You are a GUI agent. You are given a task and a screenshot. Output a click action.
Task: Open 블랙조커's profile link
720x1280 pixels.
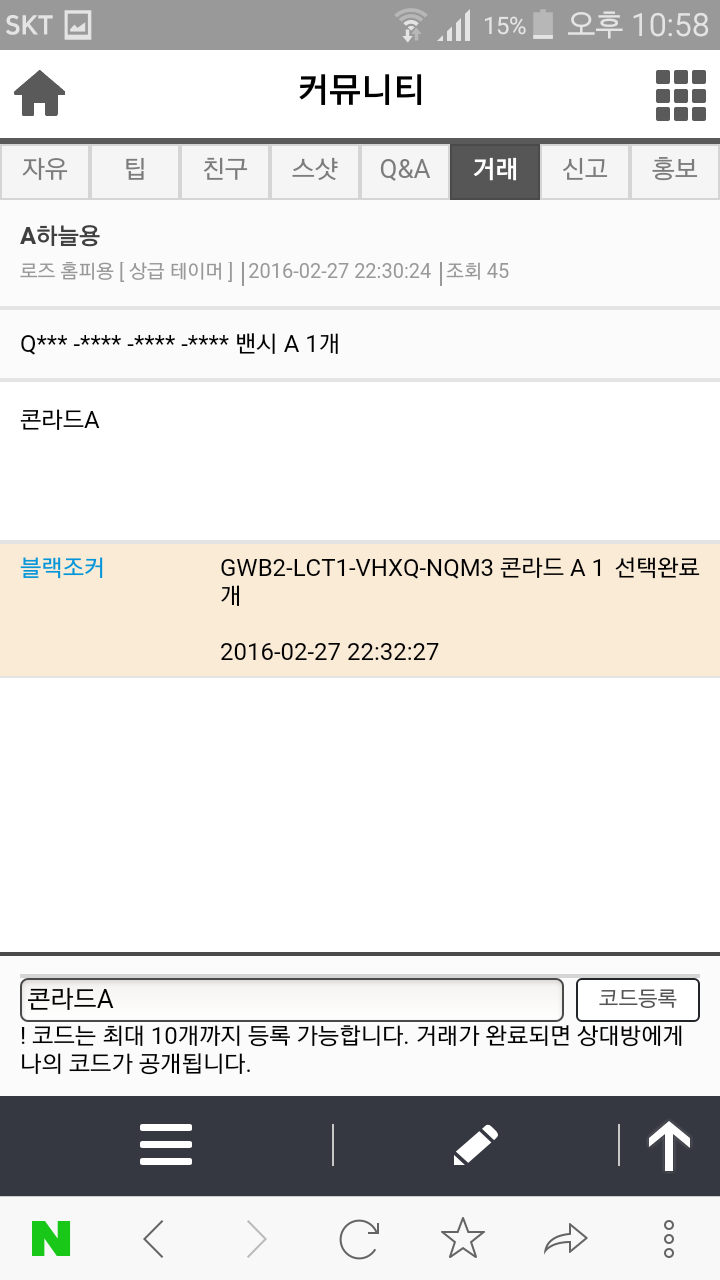click(x=62, y=568)
